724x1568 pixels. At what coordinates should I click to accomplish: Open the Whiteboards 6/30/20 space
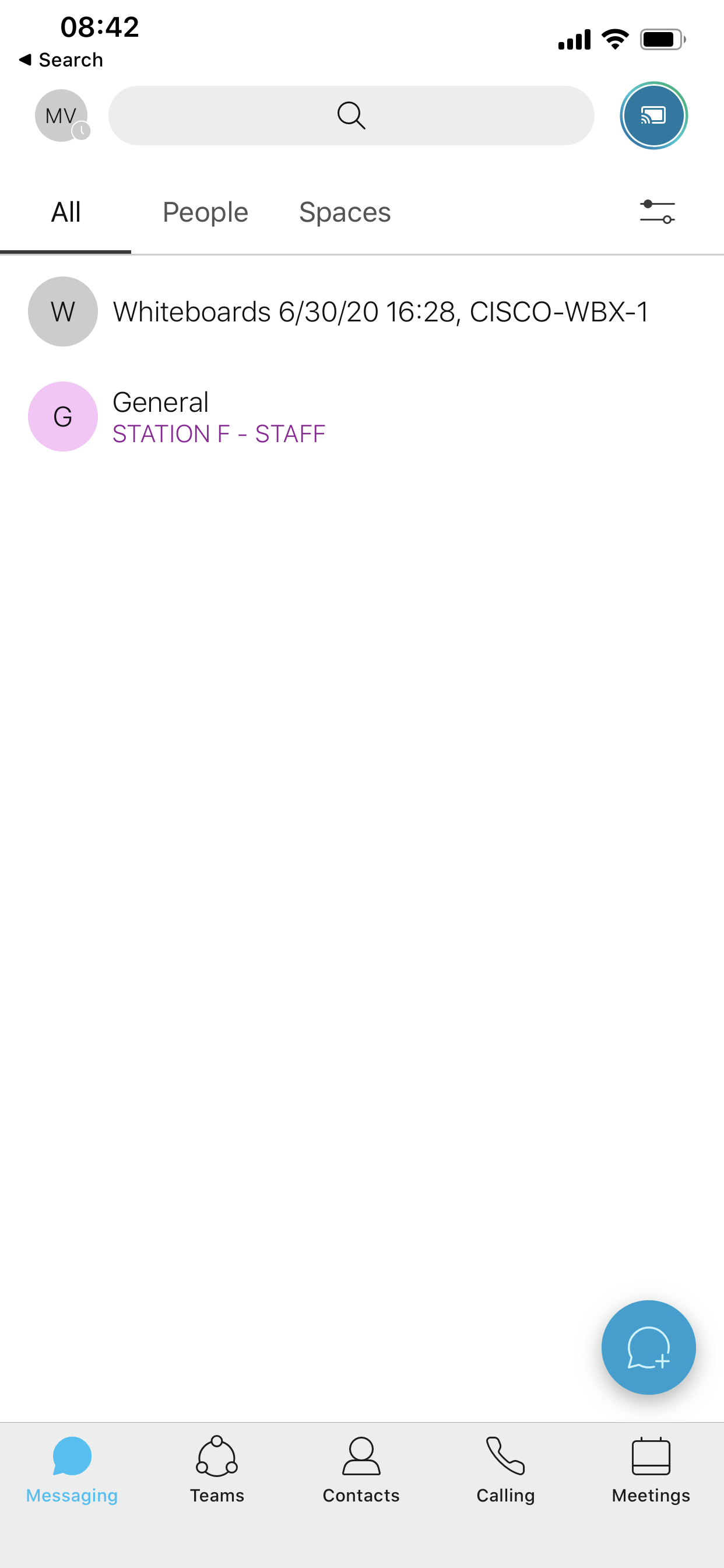coord(380,311)
